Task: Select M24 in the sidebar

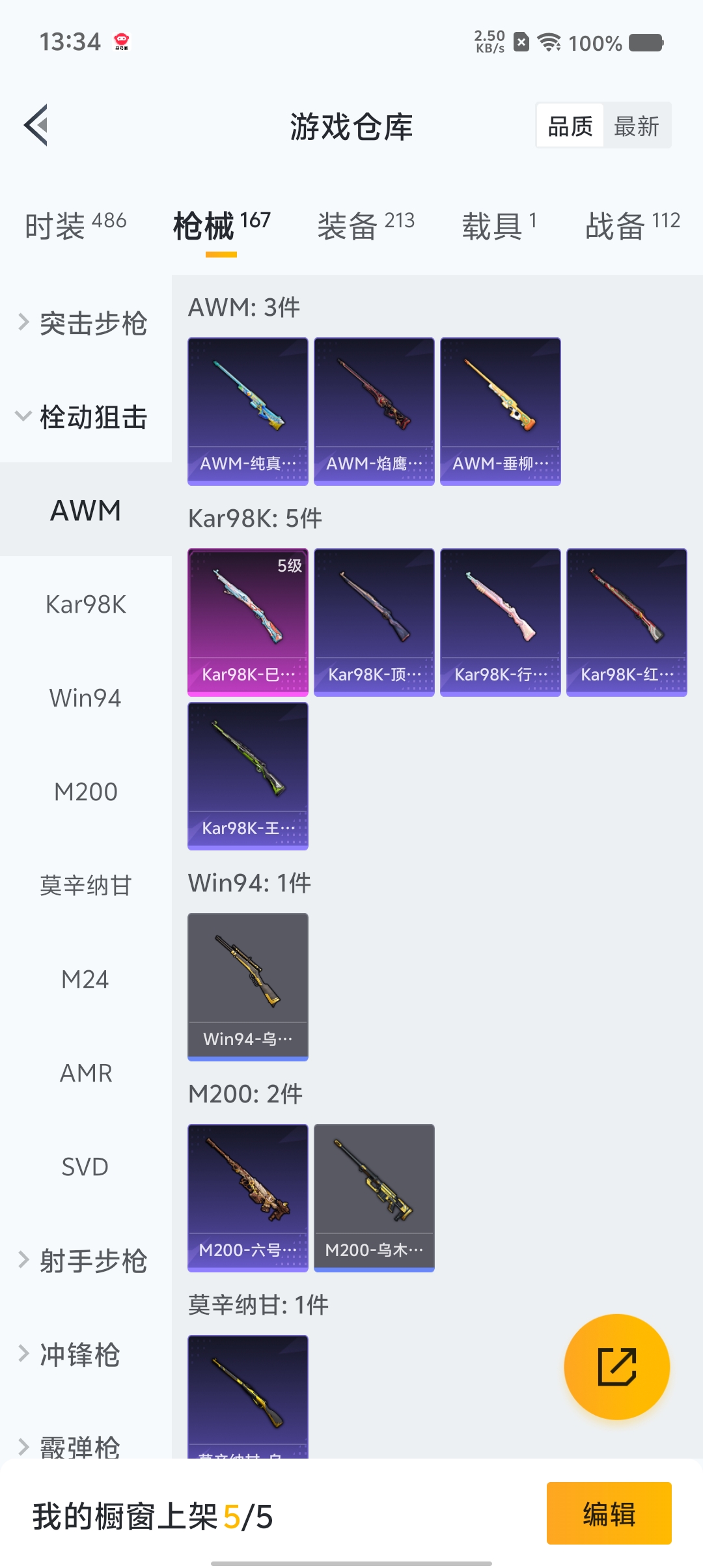Action: pos(86,979)
